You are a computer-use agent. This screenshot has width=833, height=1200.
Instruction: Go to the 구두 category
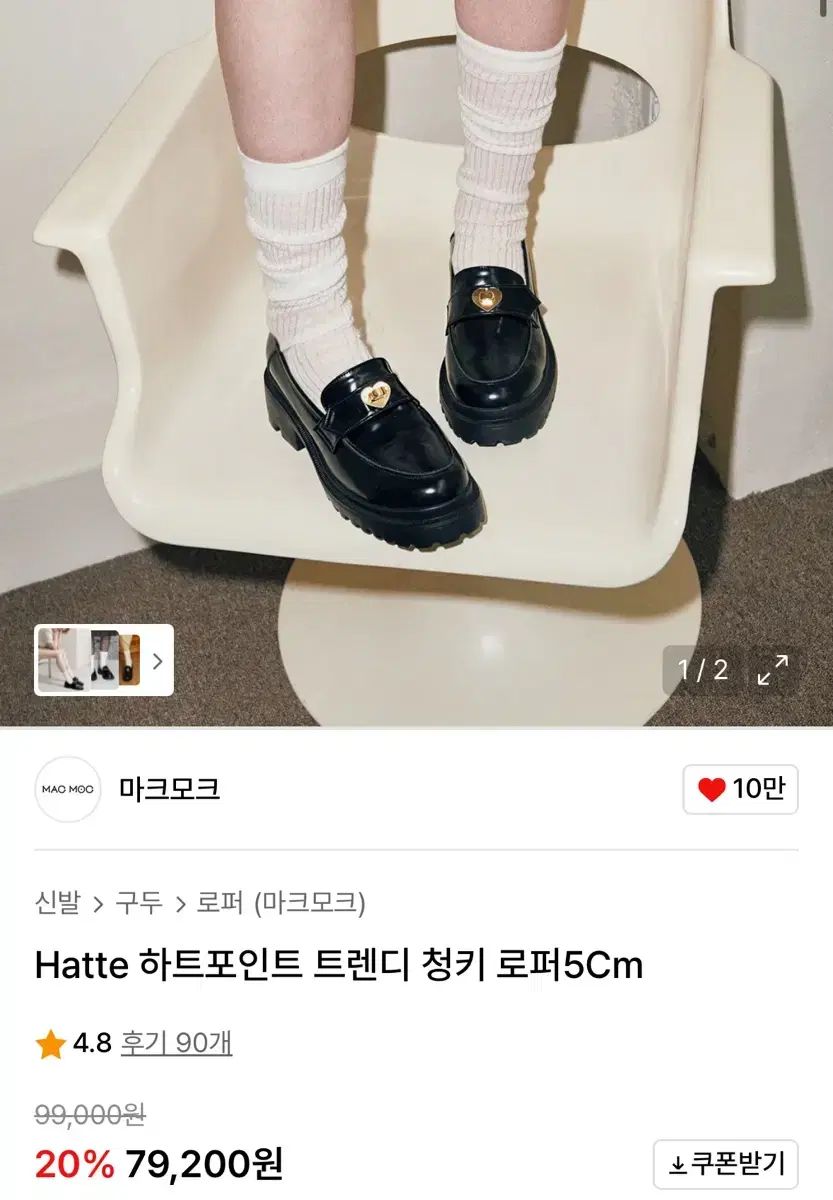coord(138,904)
